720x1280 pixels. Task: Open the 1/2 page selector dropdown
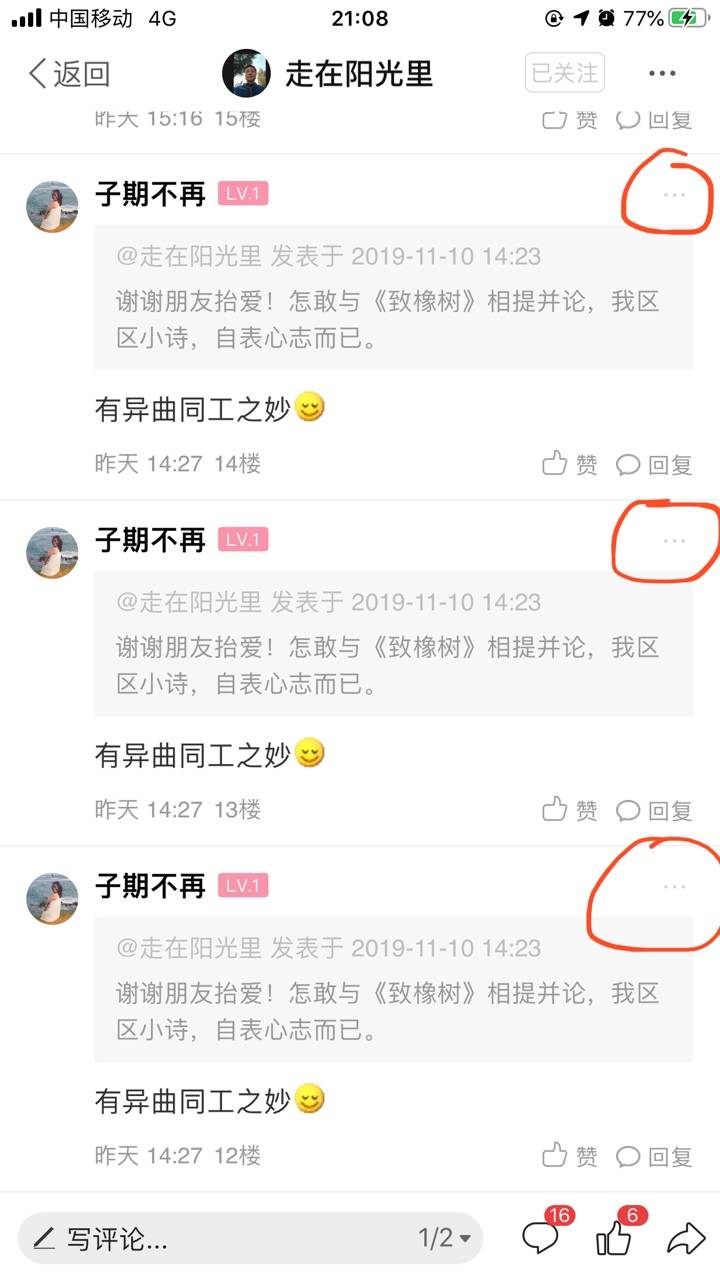[445, 1239]
